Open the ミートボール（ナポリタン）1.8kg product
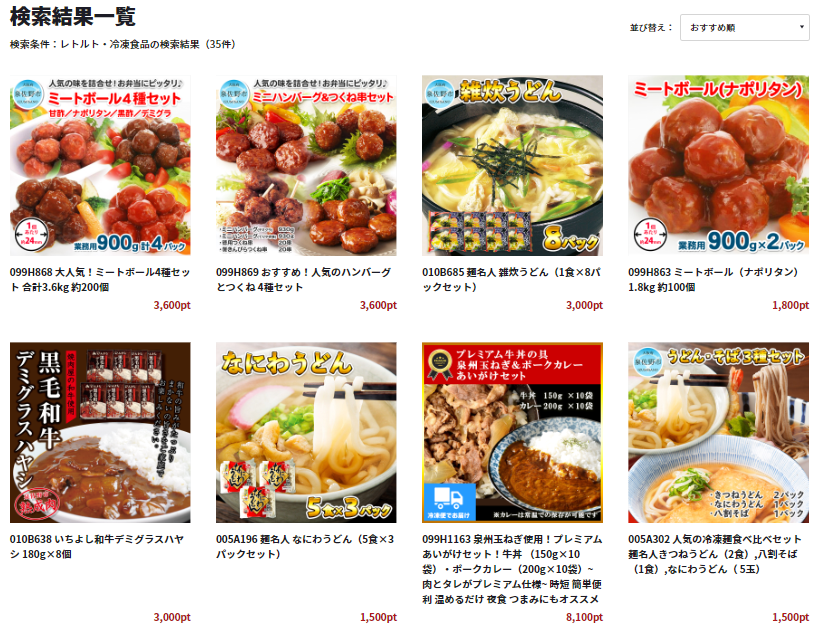818x634 pixels. click(x=718, y=165)
